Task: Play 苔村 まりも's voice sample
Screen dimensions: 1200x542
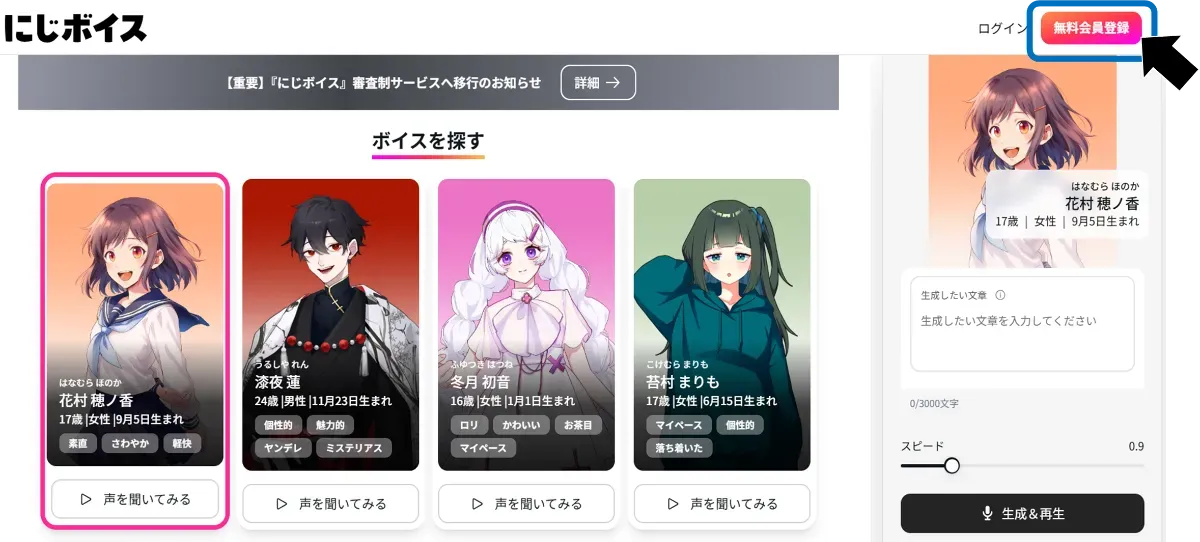Action: pyautogui.click(x=722, y=503)
